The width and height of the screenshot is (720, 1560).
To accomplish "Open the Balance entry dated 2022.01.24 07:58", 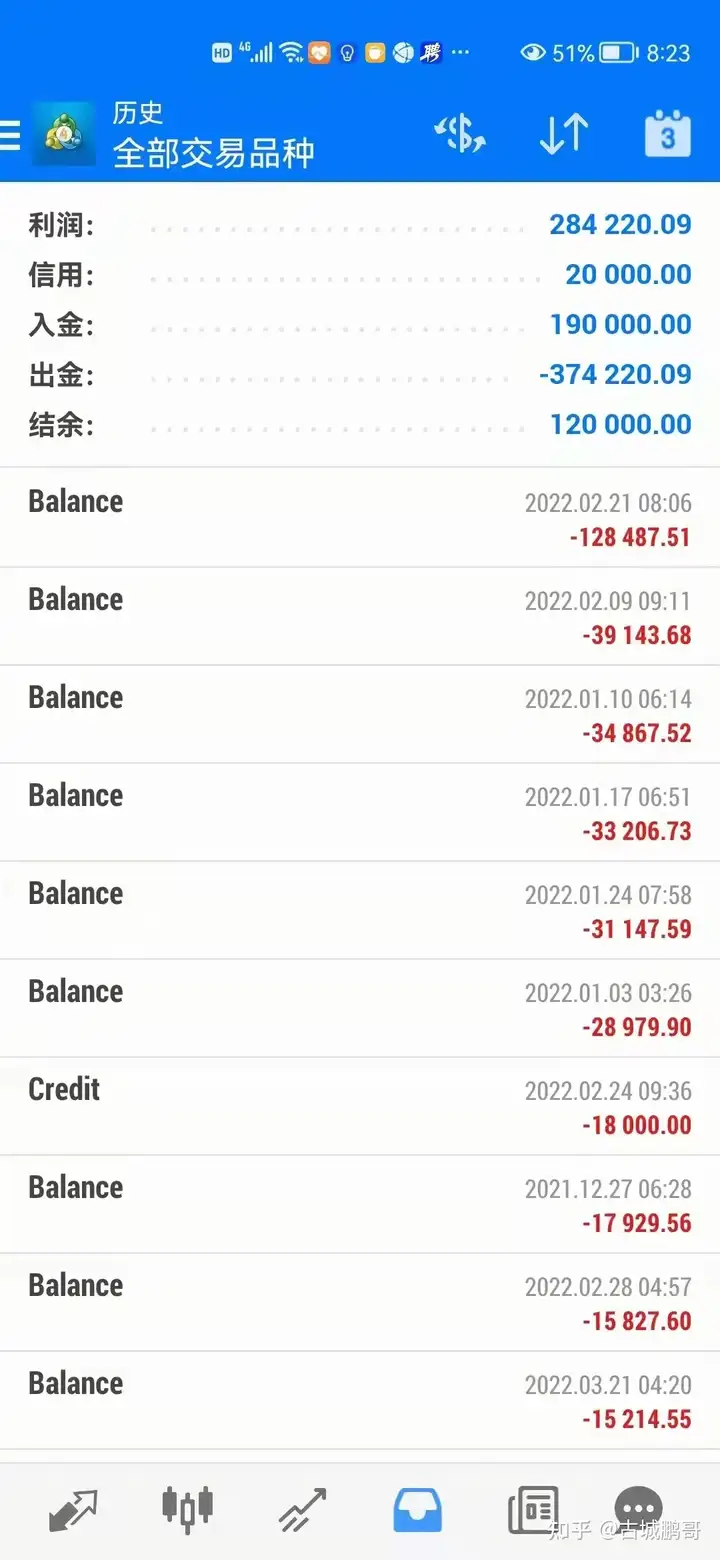I will 360,910.
